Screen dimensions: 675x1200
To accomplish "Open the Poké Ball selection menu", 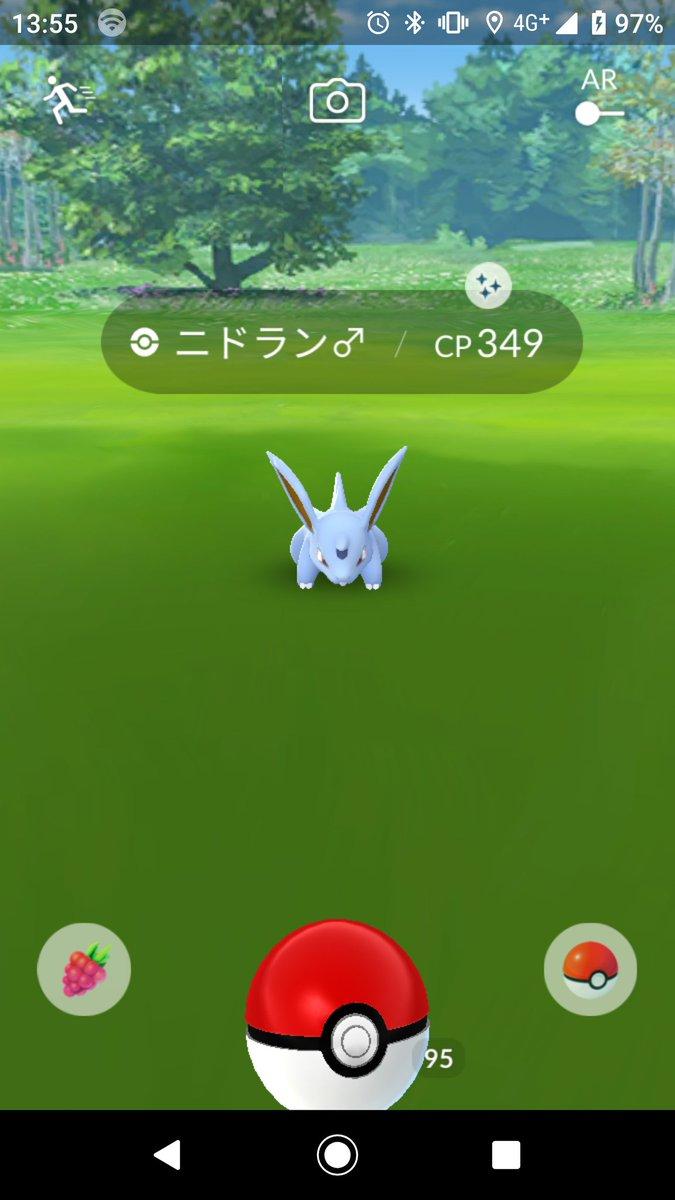I will (x=590, y=969).
